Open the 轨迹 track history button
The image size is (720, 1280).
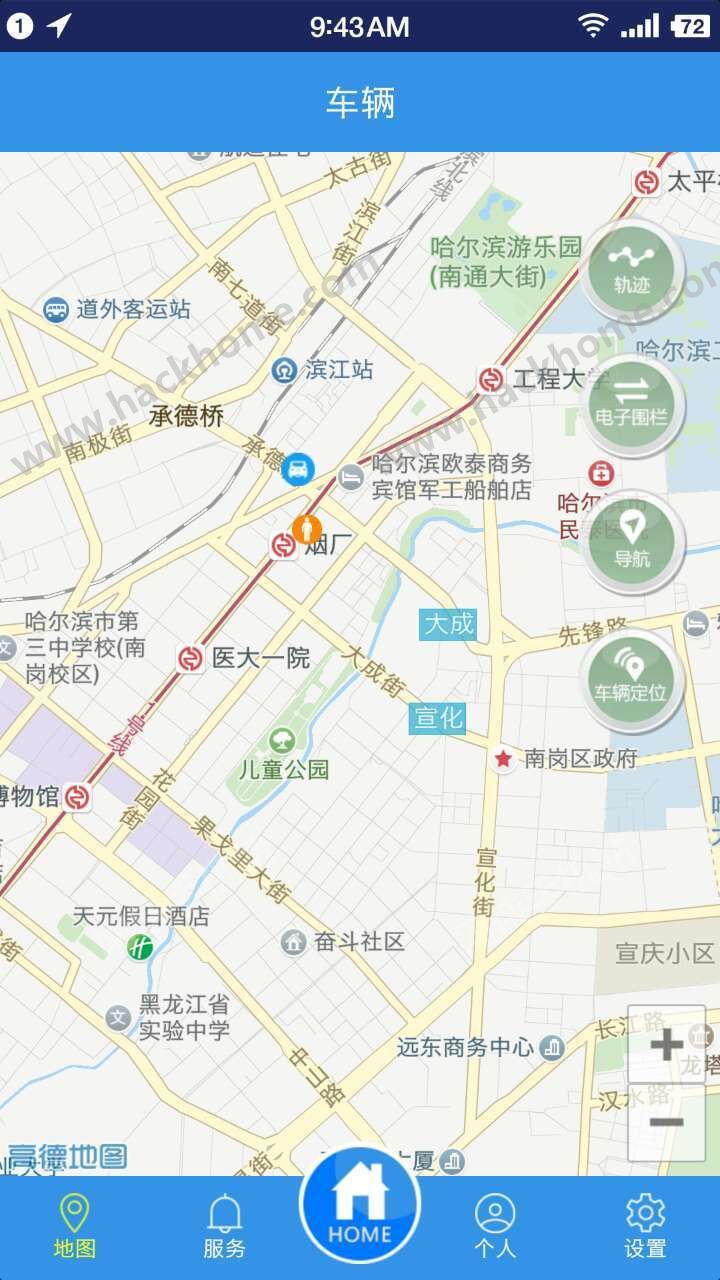632,270
